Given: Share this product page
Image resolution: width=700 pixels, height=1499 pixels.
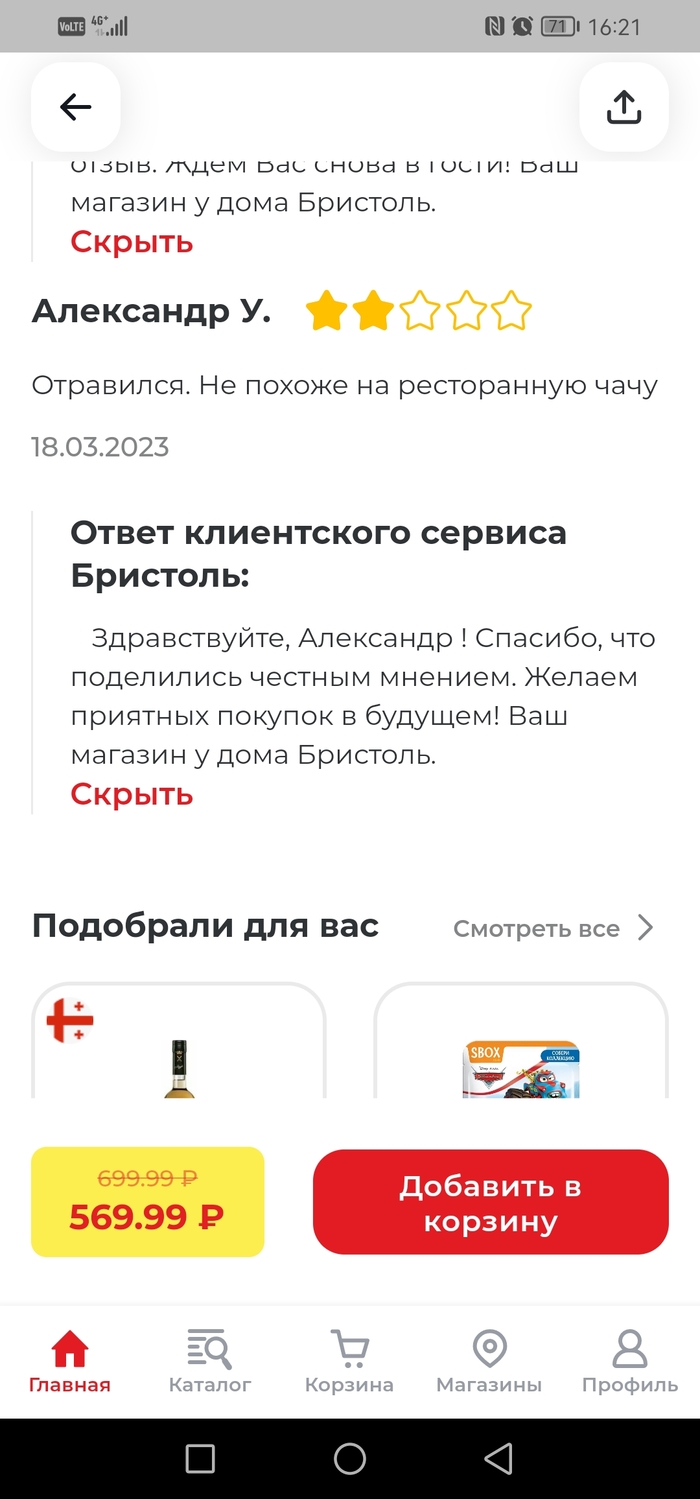Looking at the screenshot, I should click(x=624, y=107).
